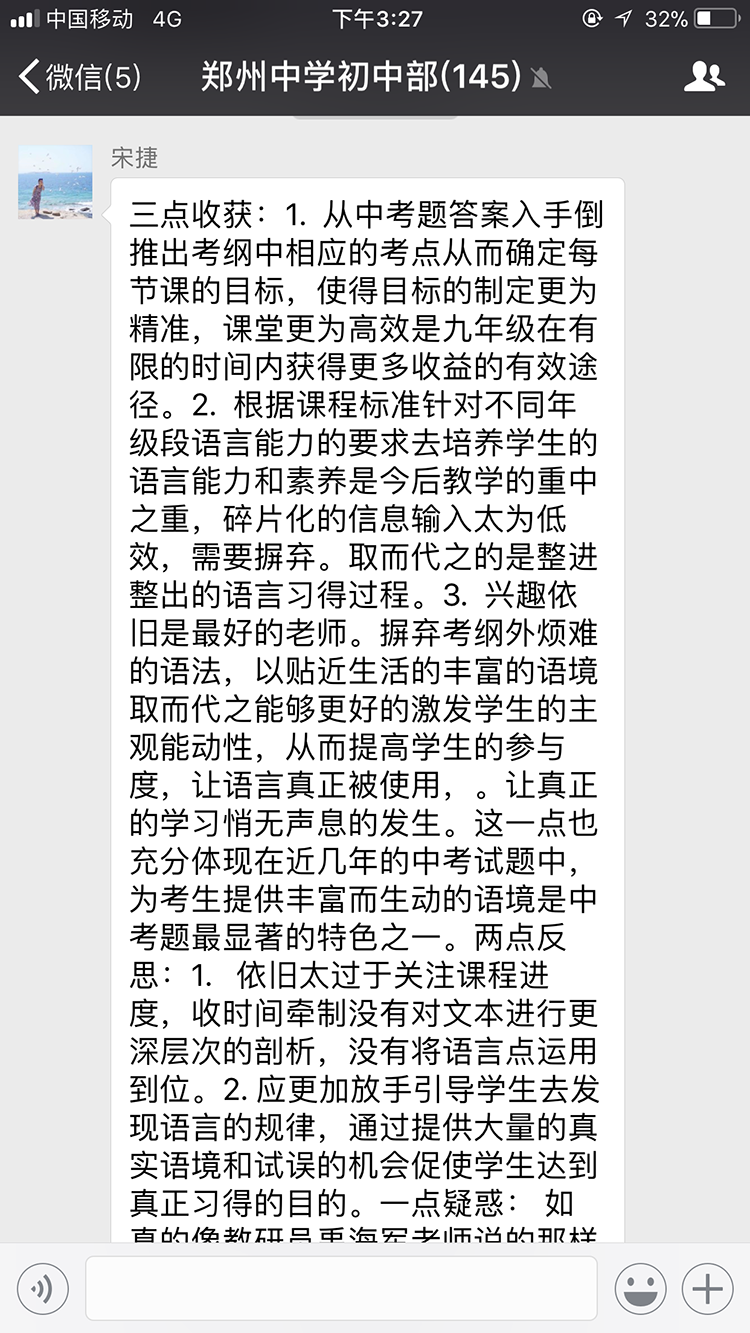Open the plus attachment menu
Viewport: 750px width, 1333px height.
pyautogui.click(x=707, y=1288)
